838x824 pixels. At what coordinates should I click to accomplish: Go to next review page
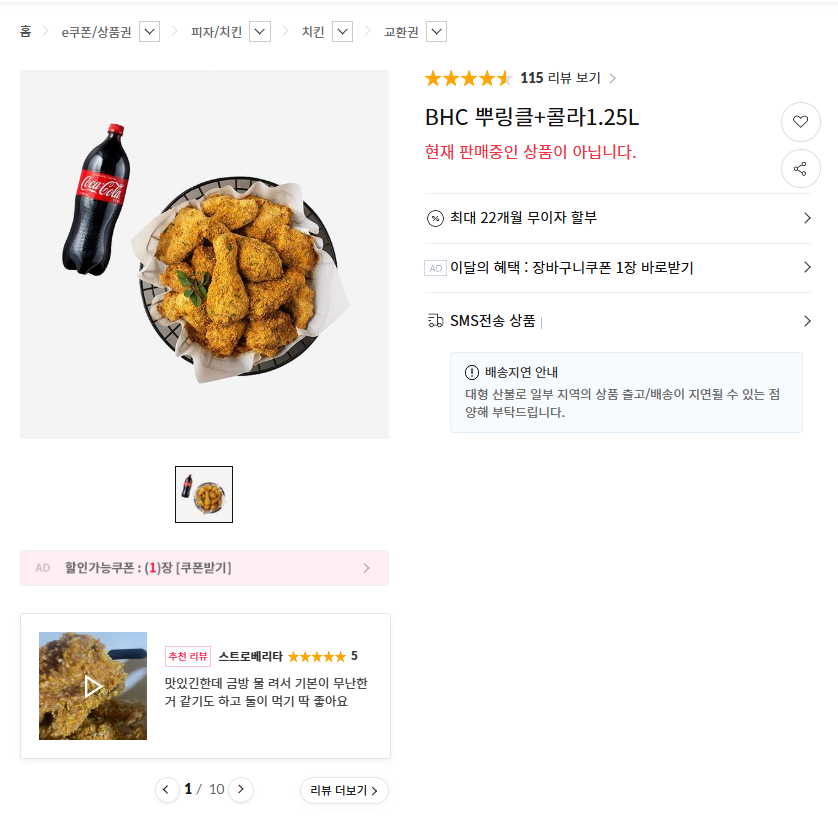(241, 790)
